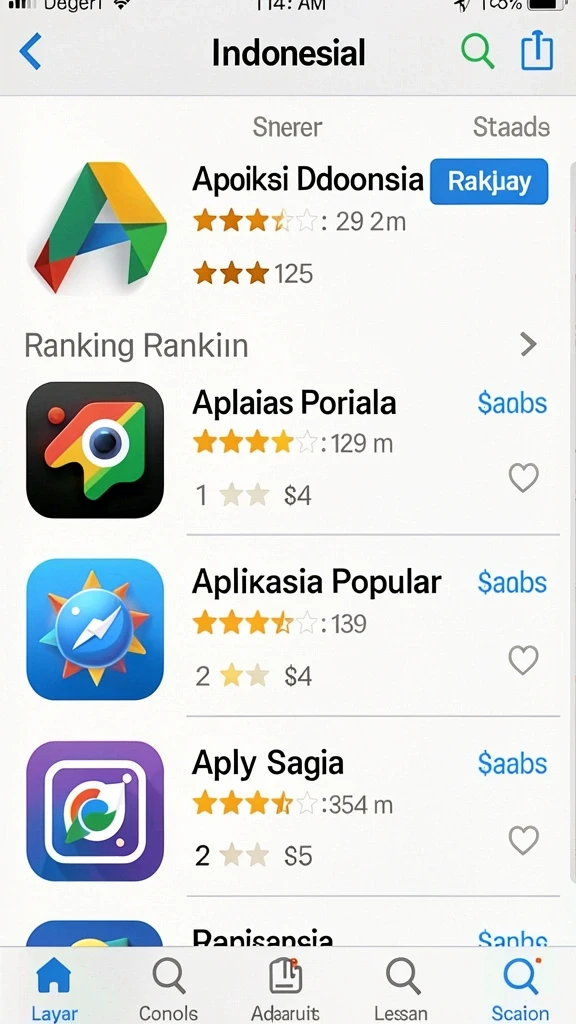Go back with the top-left arrow
The height and width of the screenshot is (1024, 576).
31,52
